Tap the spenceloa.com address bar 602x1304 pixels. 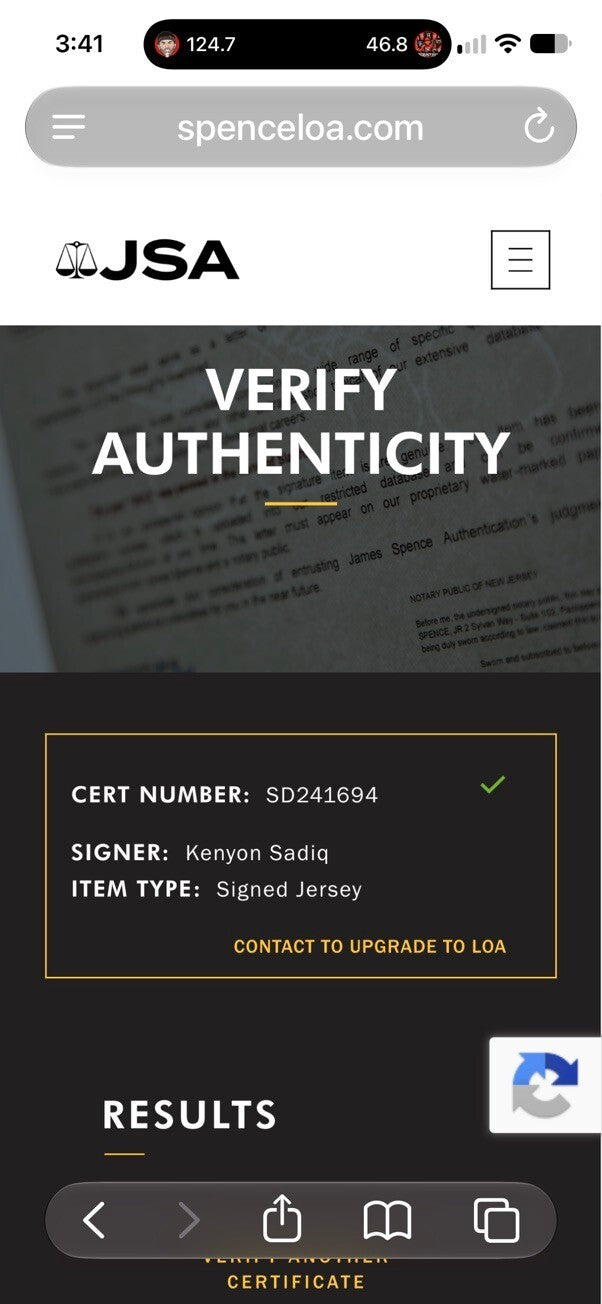pyautogui.click(x=300, y=127)
